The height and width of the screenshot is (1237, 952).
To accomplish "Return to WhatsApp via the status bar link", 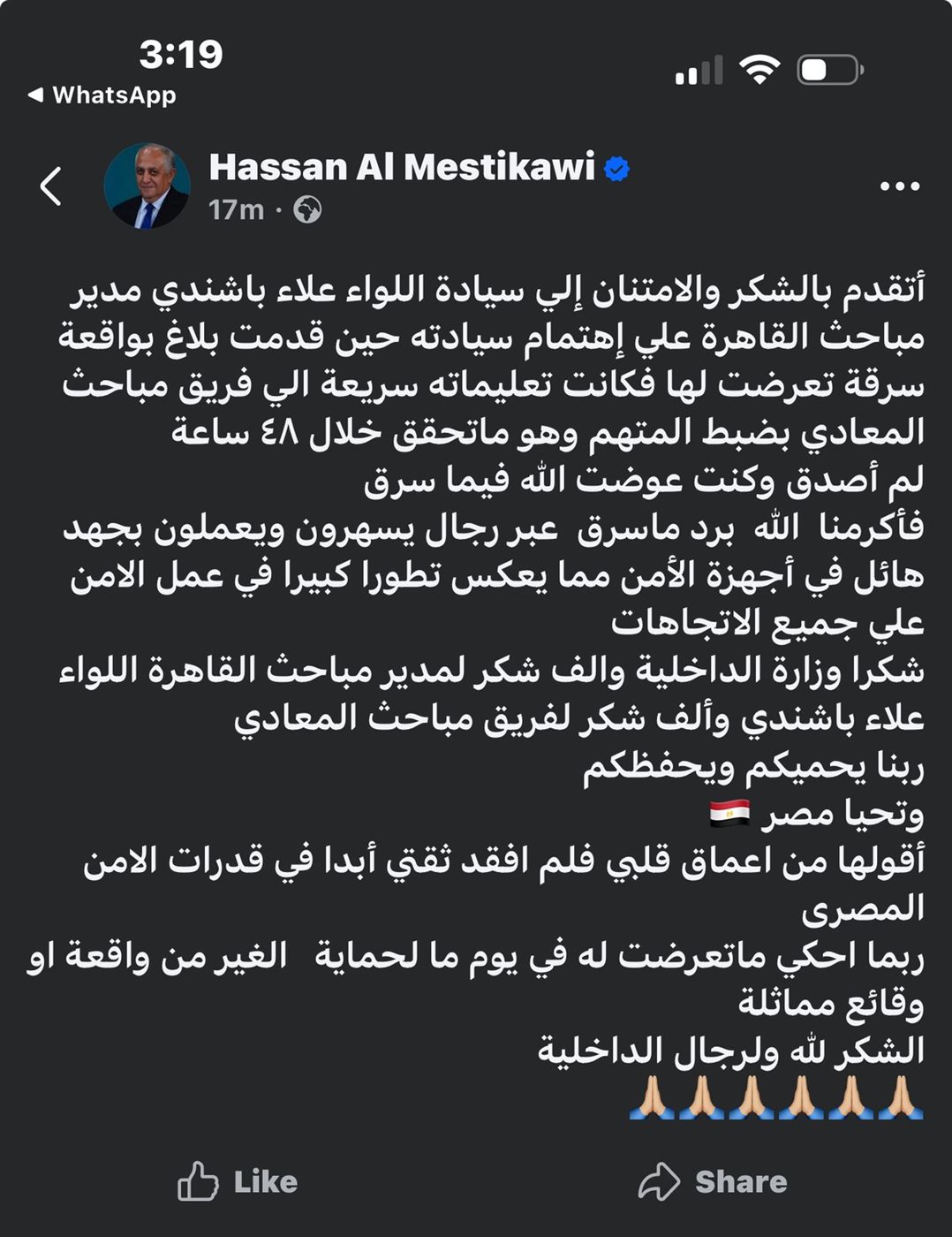I will point(102,95).
